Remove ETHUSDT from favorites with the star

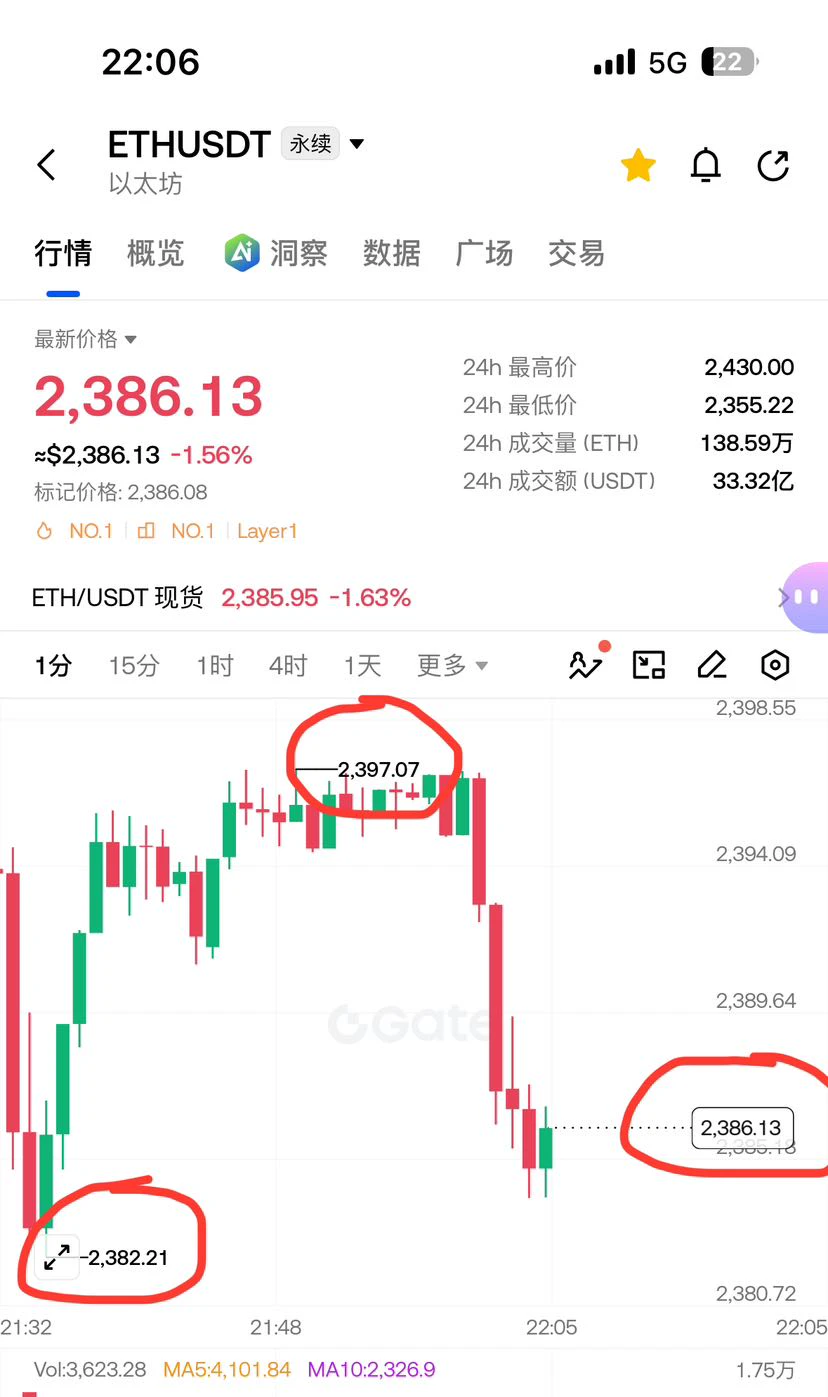tap(638, 165)
